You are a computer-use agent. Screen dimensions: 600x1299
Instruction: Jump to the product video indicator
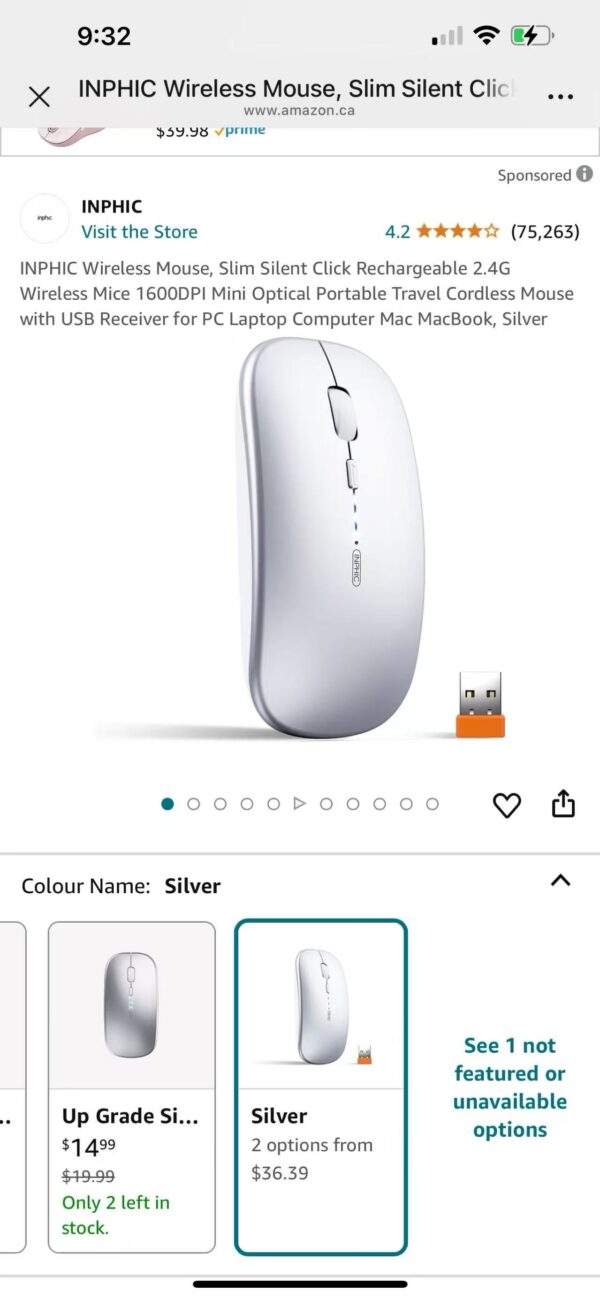[x=299, y=803]
